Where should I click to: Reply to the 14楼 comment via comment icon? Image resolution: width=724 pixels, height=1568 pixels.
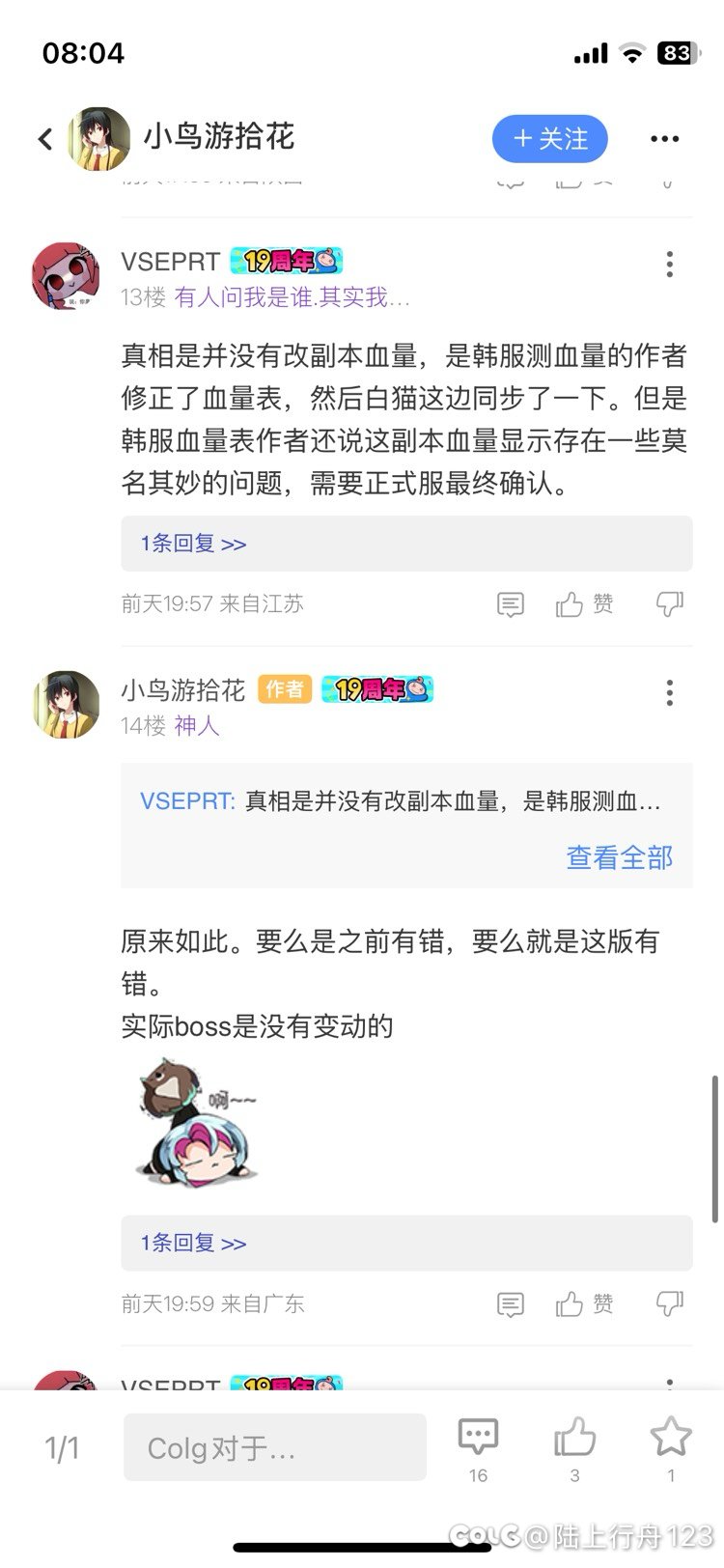510,1304
